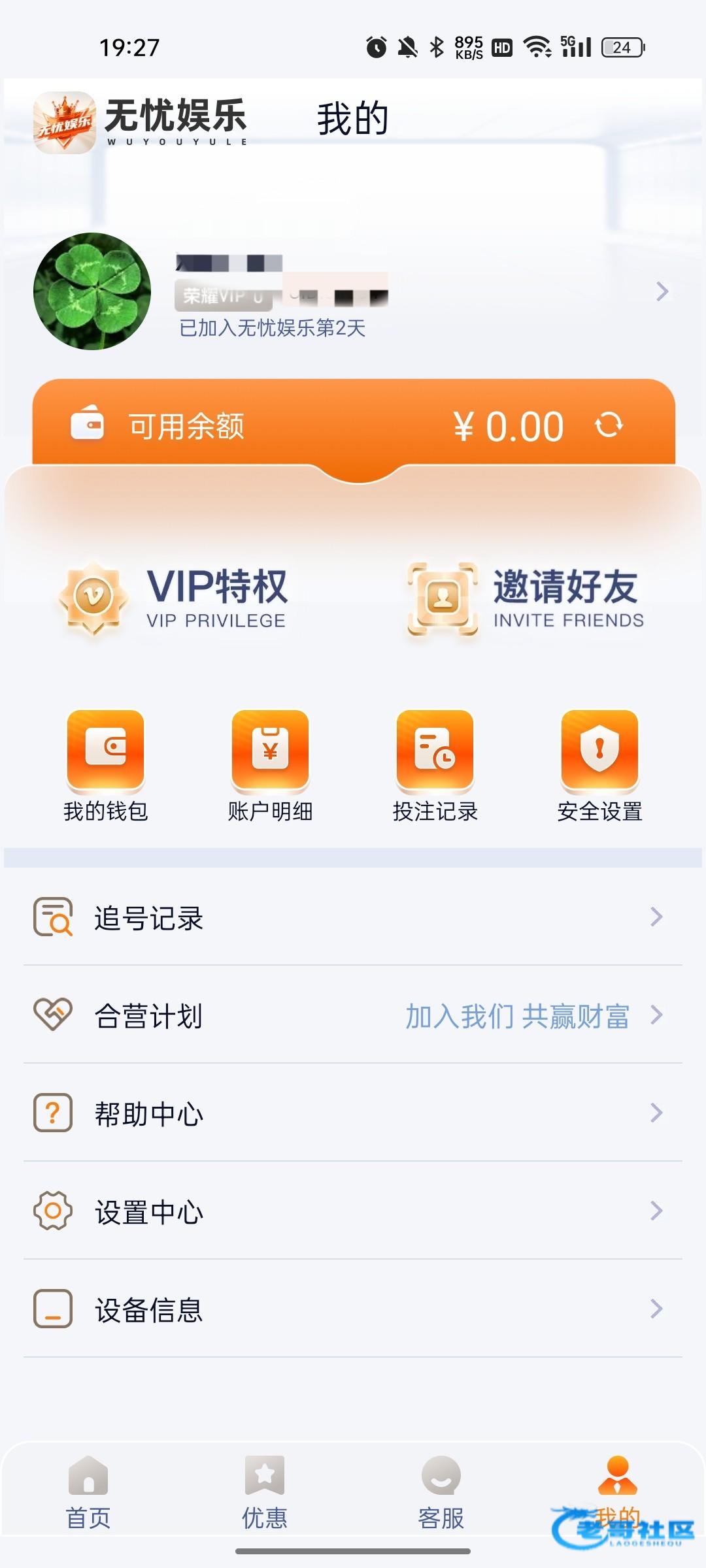Refresh the available balance
Image resolution: width=706 pixels, height=1568 pixels.
tap(609, 425)
